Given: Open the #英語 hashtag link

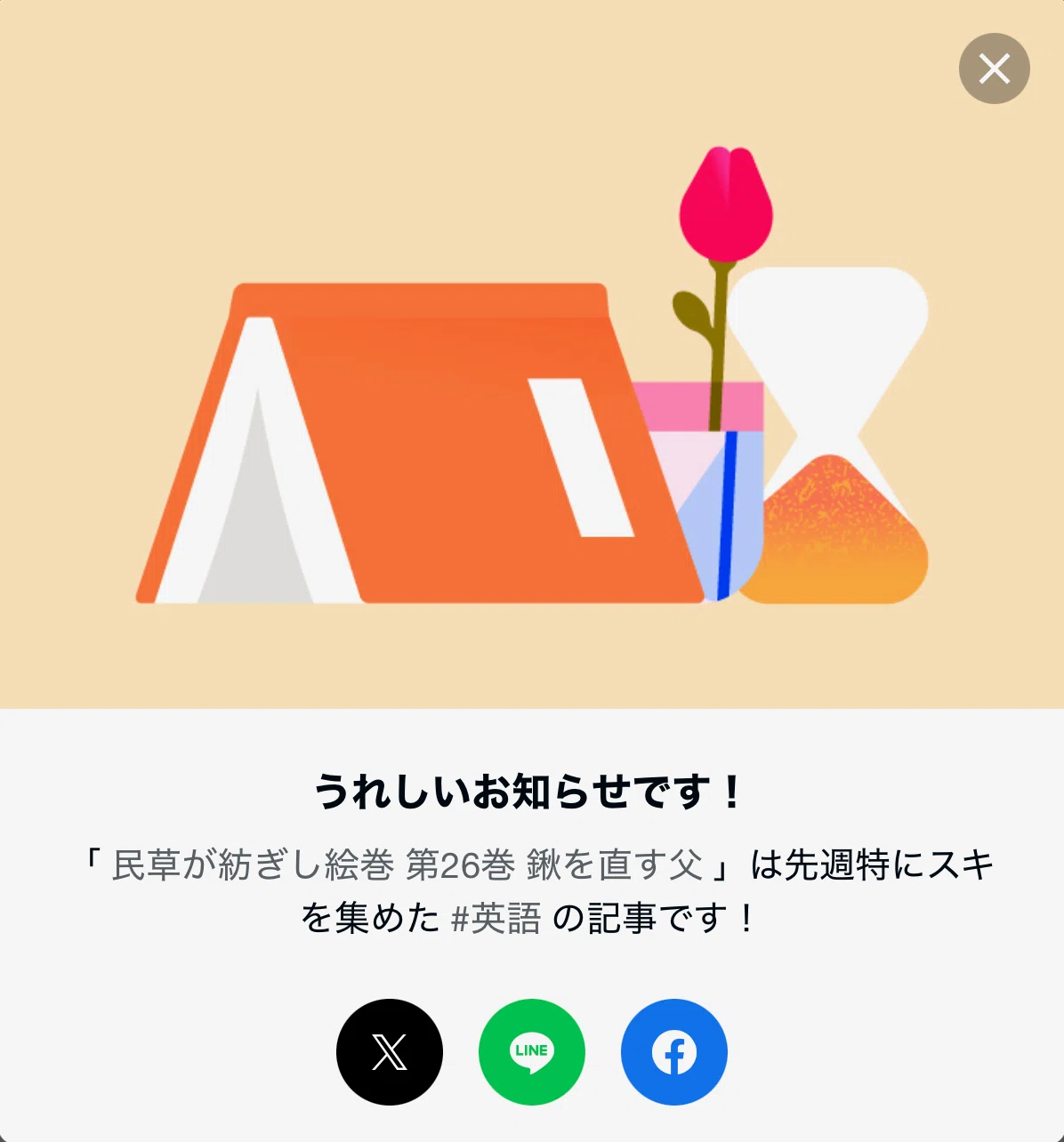Looking at the screenshot, I should (496, 918).
